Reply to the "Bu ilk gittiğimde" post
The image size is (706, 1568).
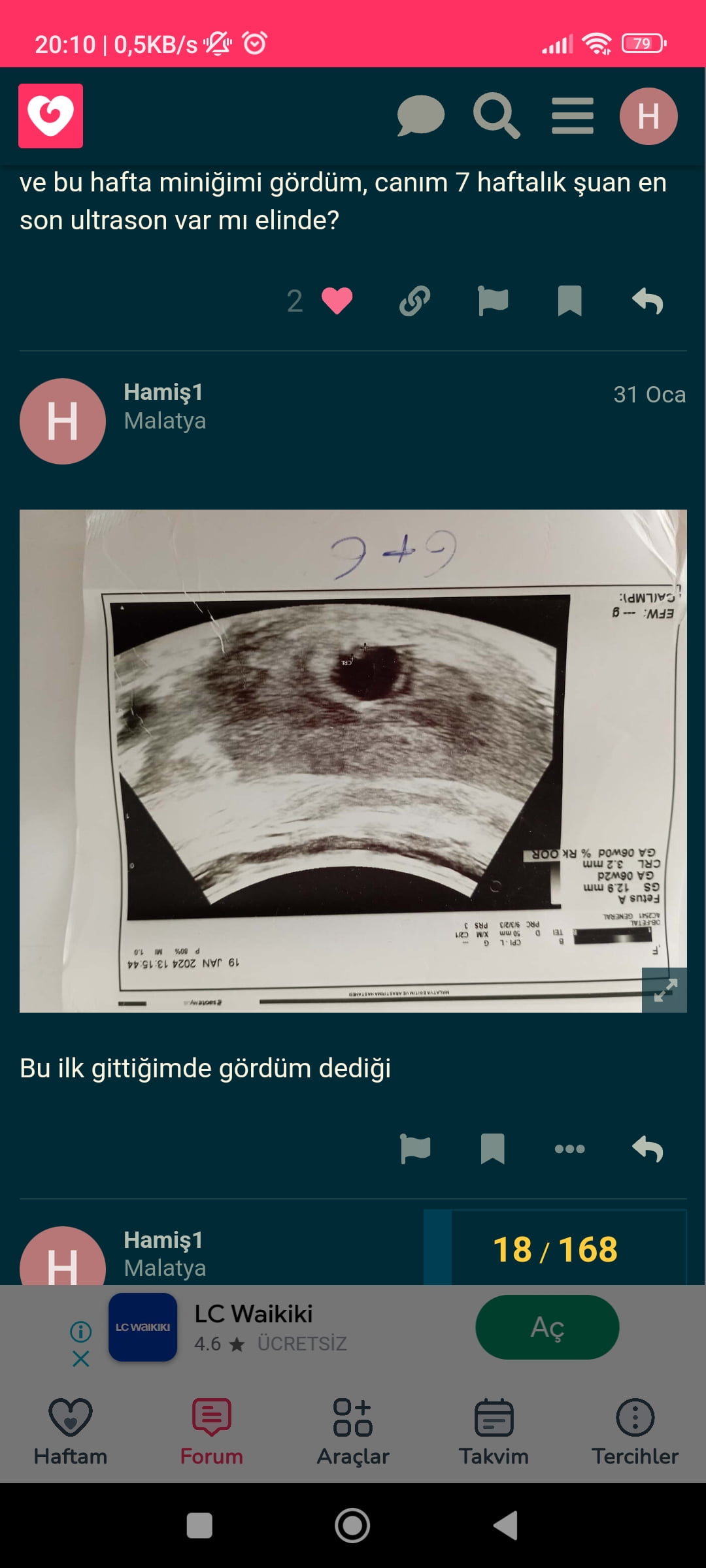tap(648, 1149)
